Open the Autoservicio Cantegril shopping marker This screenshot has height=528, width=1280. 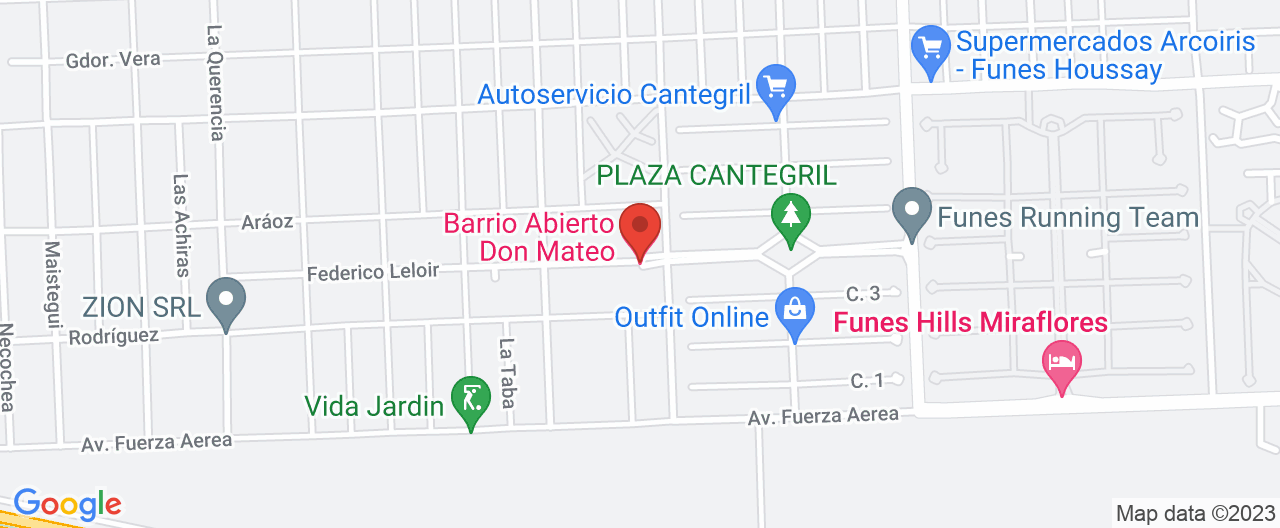(776, 88)
